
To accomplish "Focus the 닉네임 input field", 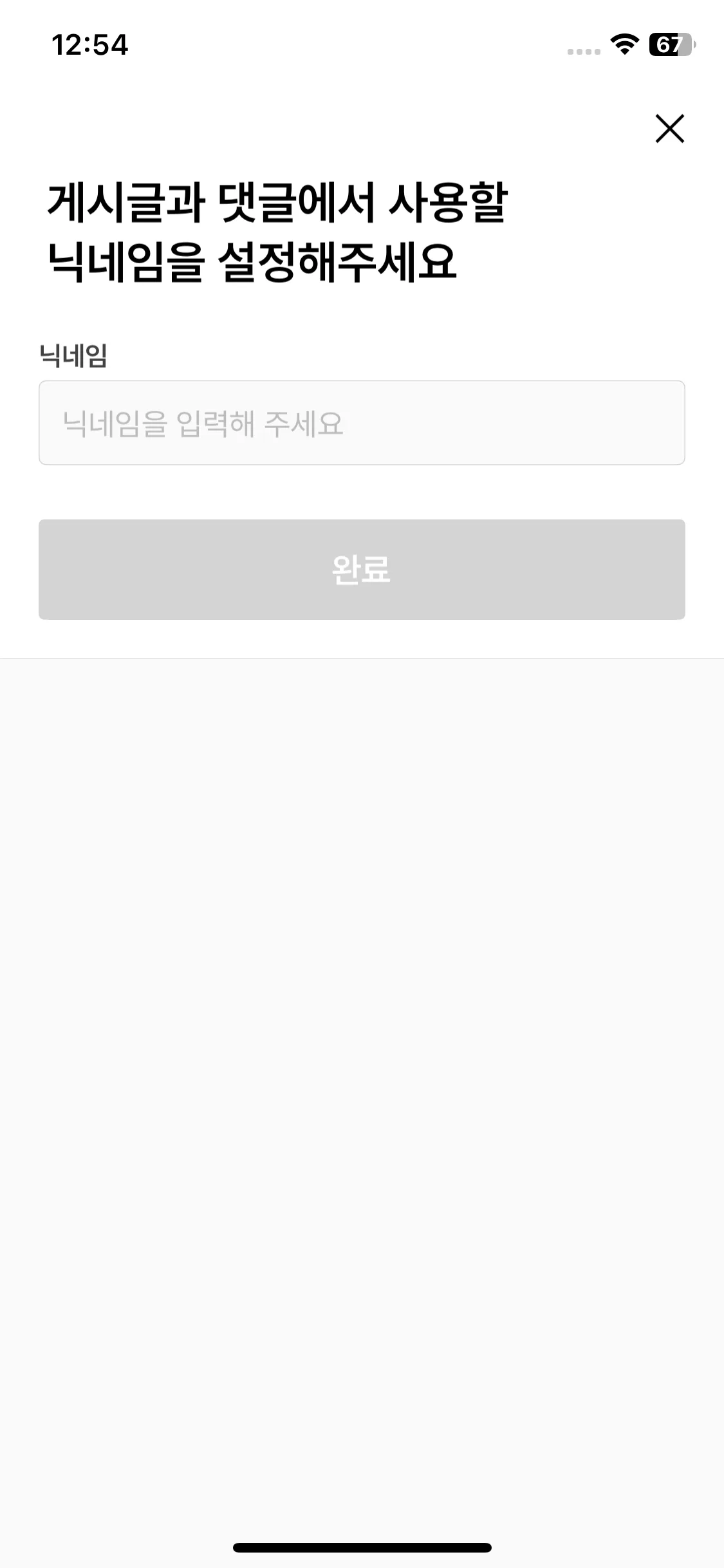I will point(362,423).
